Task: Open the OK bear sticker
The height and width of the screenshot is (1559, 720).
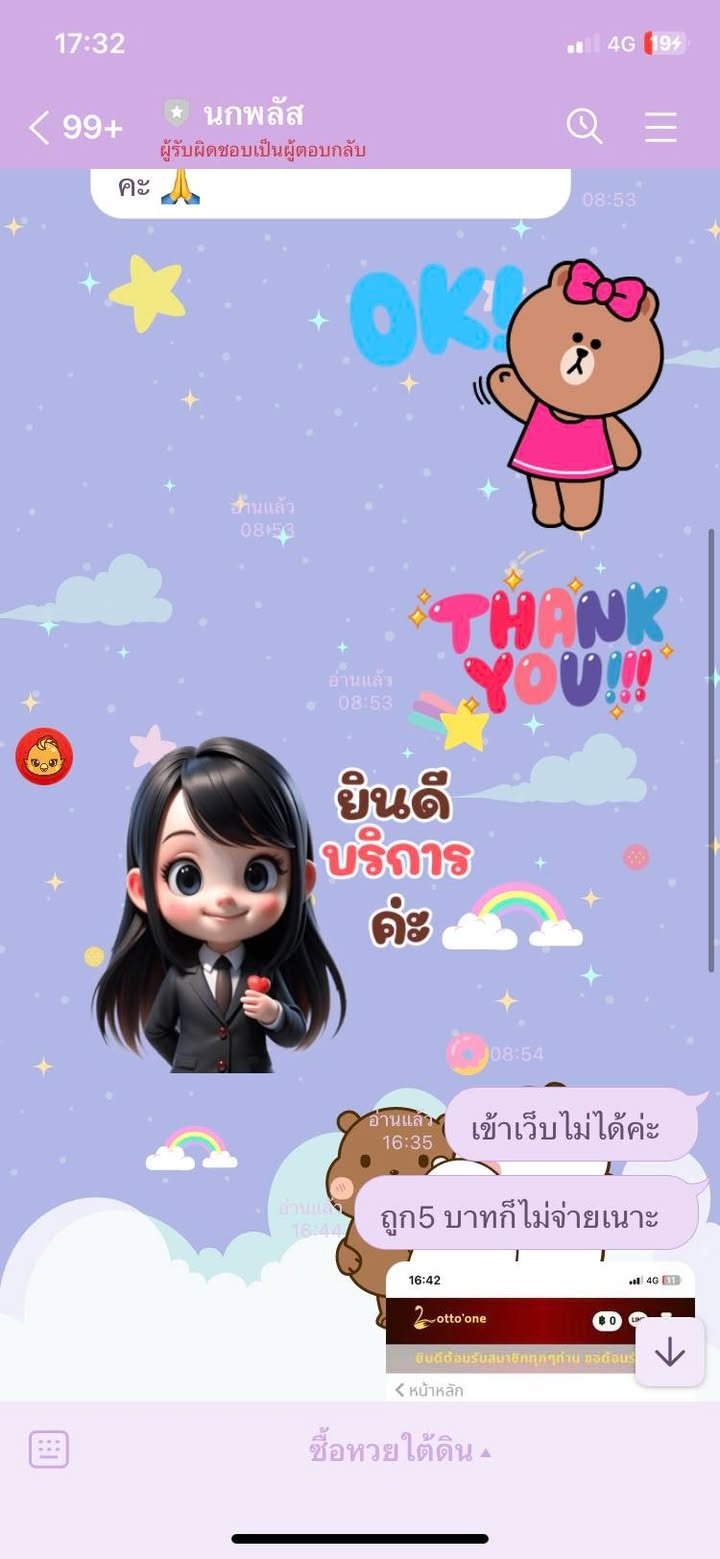Action: (510, 390)
